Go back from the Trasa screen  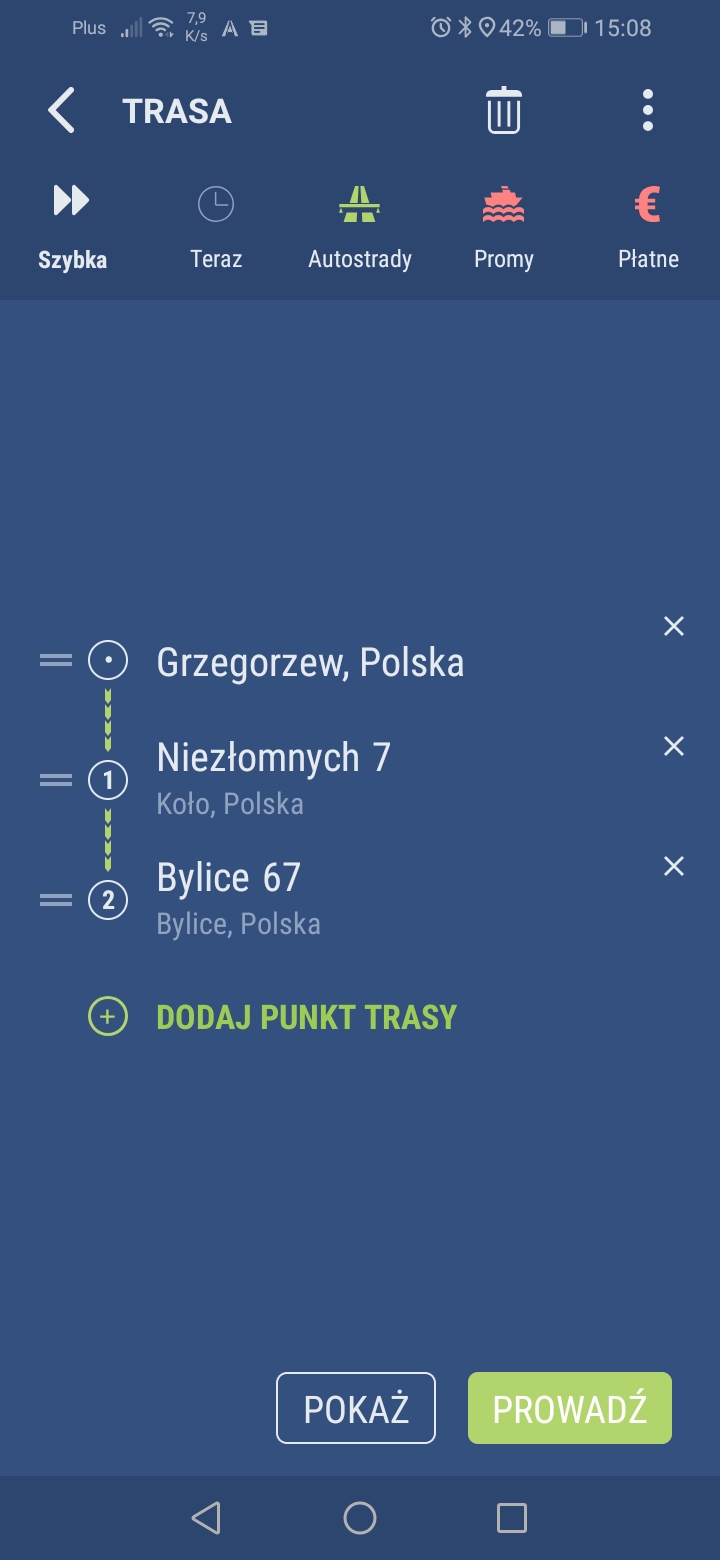tap(61, 110)
